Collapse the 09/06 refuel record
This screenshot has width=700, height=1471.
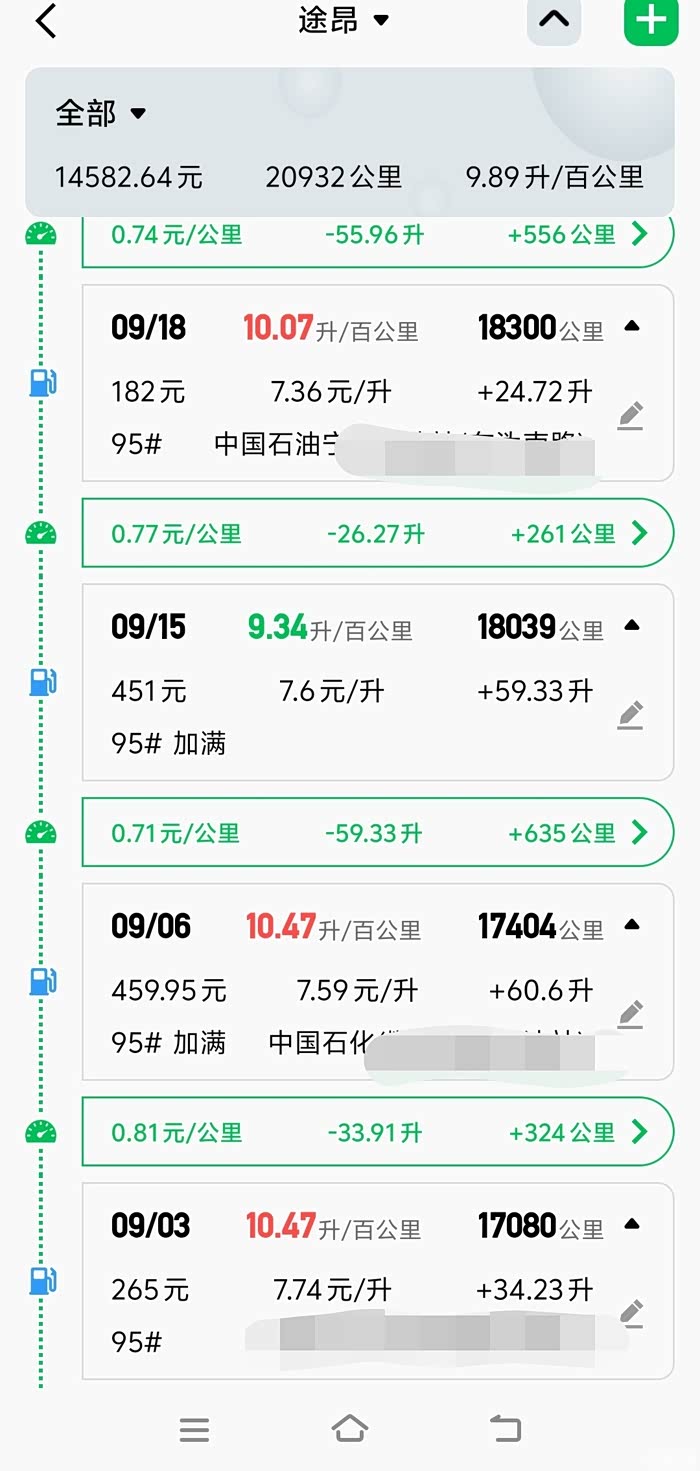pos(631,925)
